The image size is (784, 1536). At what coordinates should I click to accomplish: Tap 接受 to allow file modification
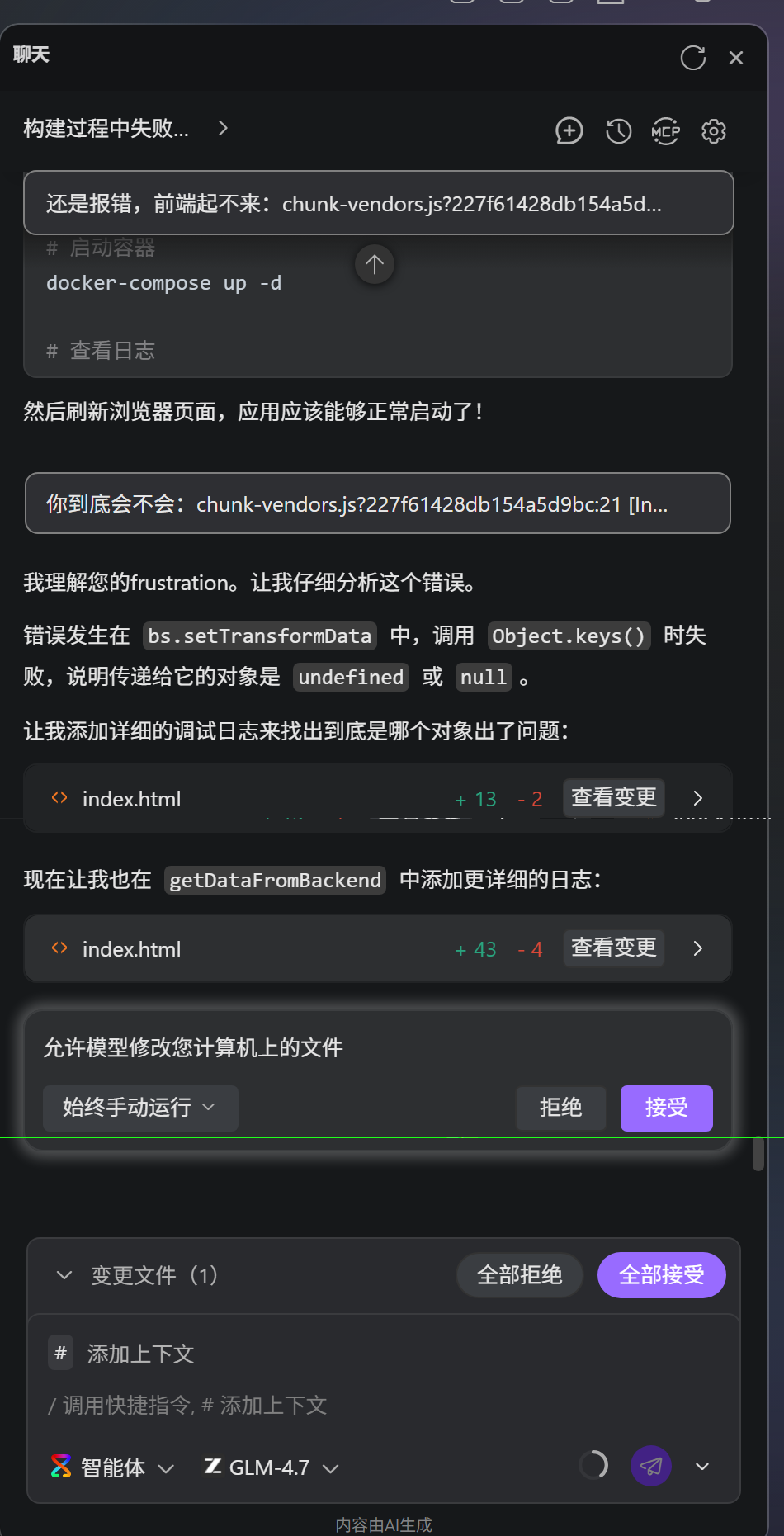click(666, 1108)
